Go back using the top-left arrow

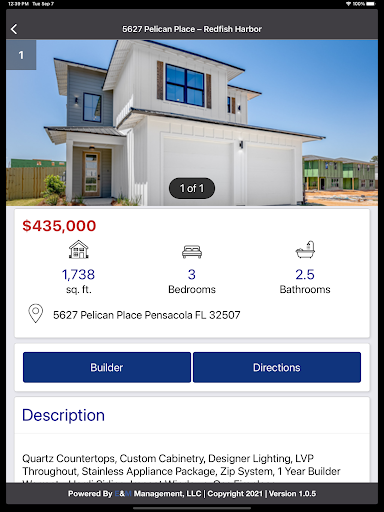pyautogui.click(x=14, y=29)
